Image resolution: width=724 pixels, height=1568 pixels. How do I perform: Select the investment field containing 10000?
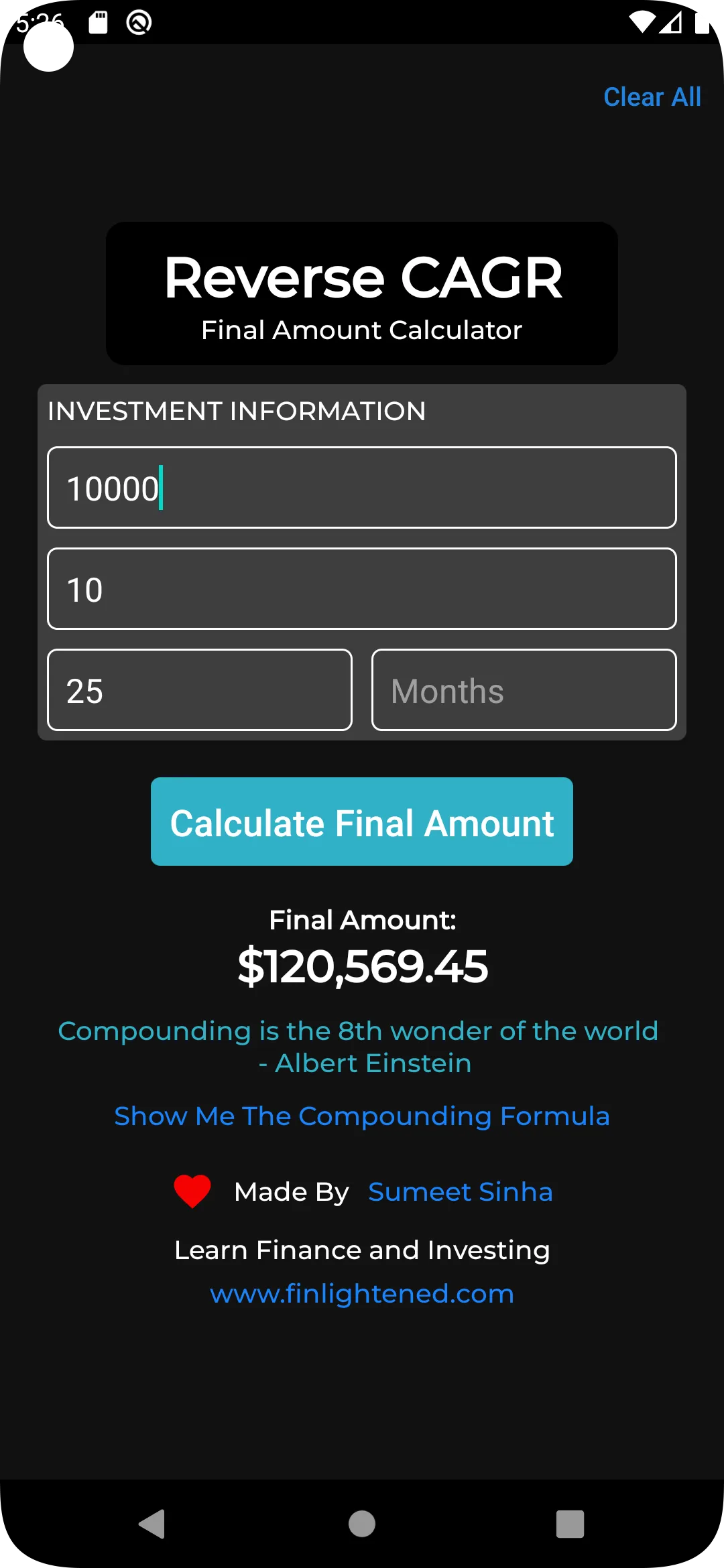click(362, 487)
